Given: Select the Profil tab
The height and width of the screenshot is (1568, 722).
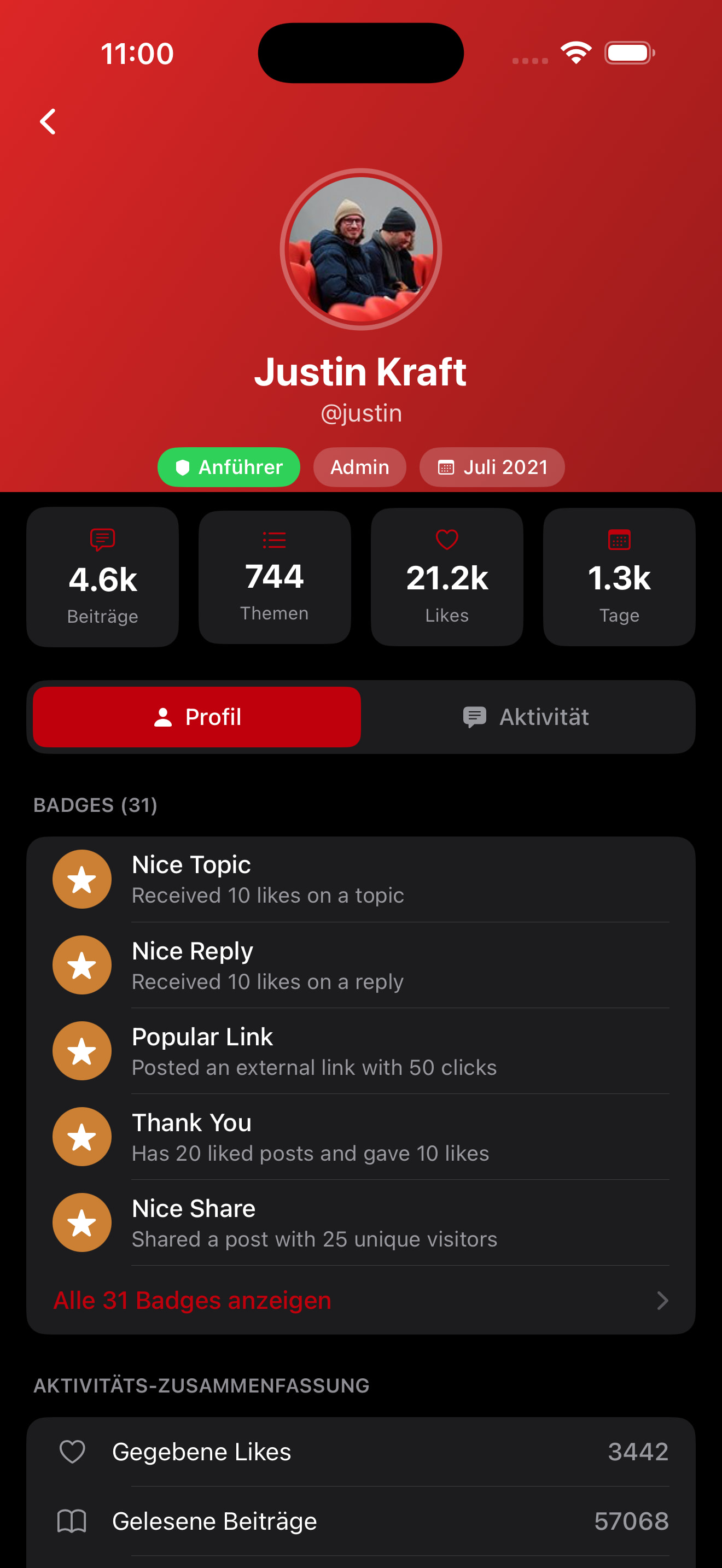Looking at the screenshot, I should coord(197,717).
